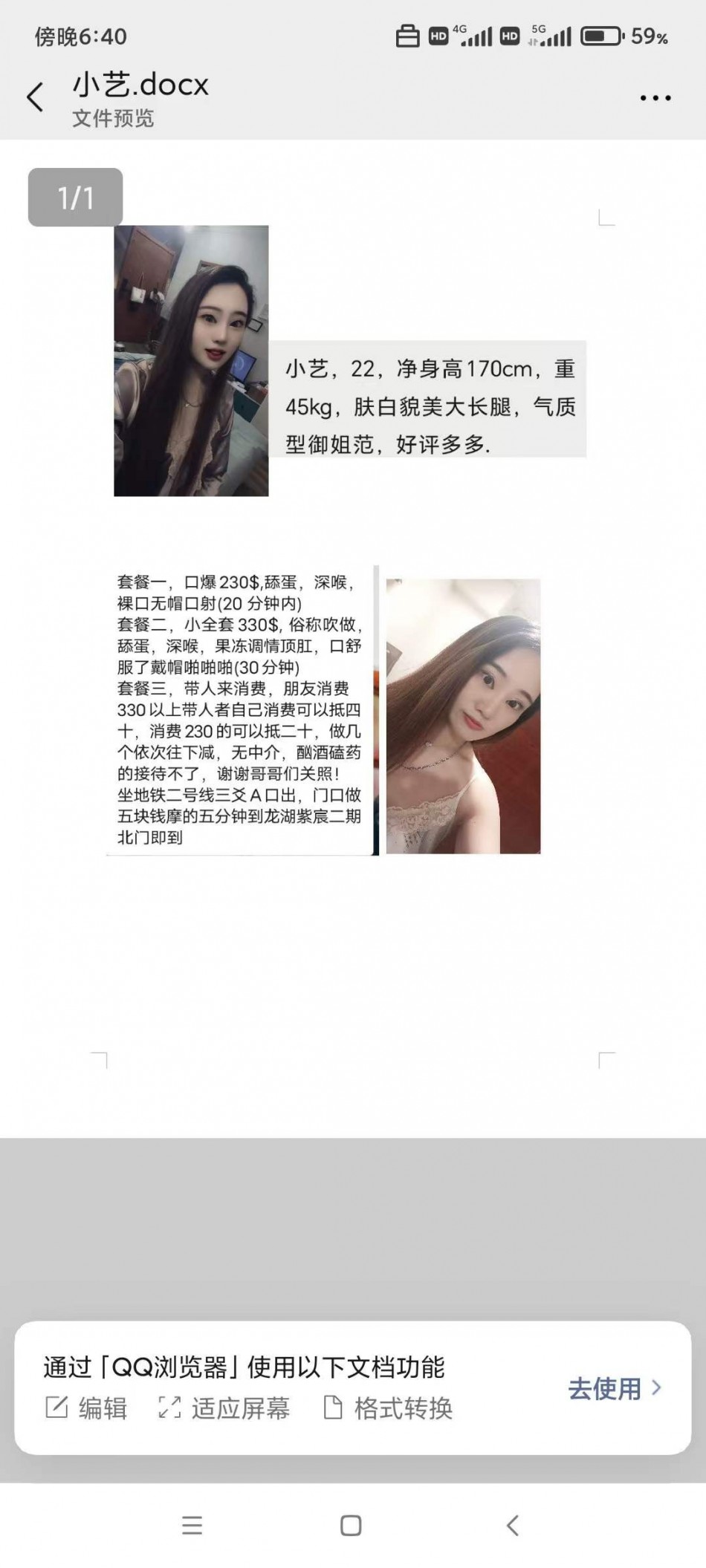Image resolution: width=706 pixels, height=1568 pixels.
Task: Open the three-dot overflow menu
Action: coord(655,98)
